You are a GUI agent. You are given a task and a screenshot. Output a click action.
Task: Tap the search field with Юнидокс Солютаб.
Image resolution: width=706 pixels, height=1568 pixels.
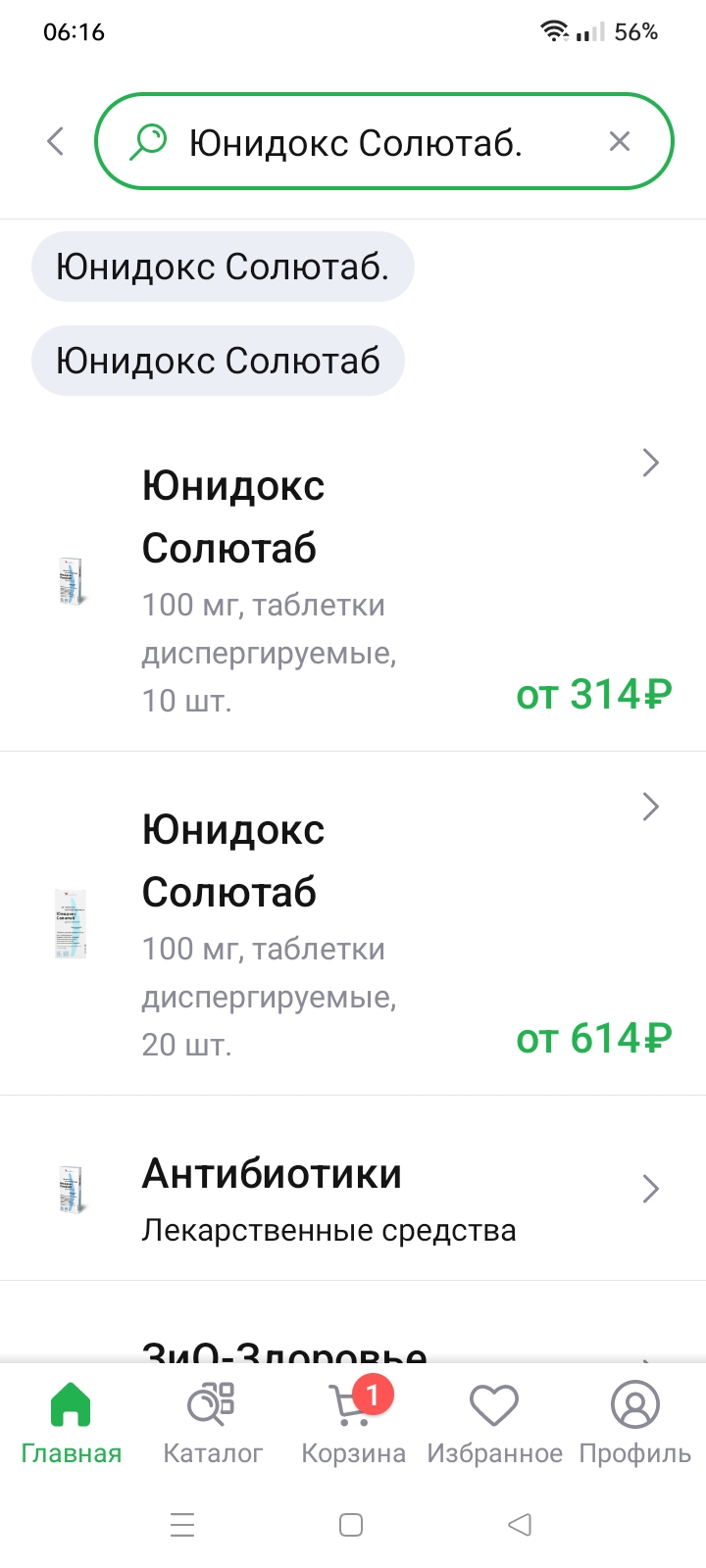click(384, 141)
